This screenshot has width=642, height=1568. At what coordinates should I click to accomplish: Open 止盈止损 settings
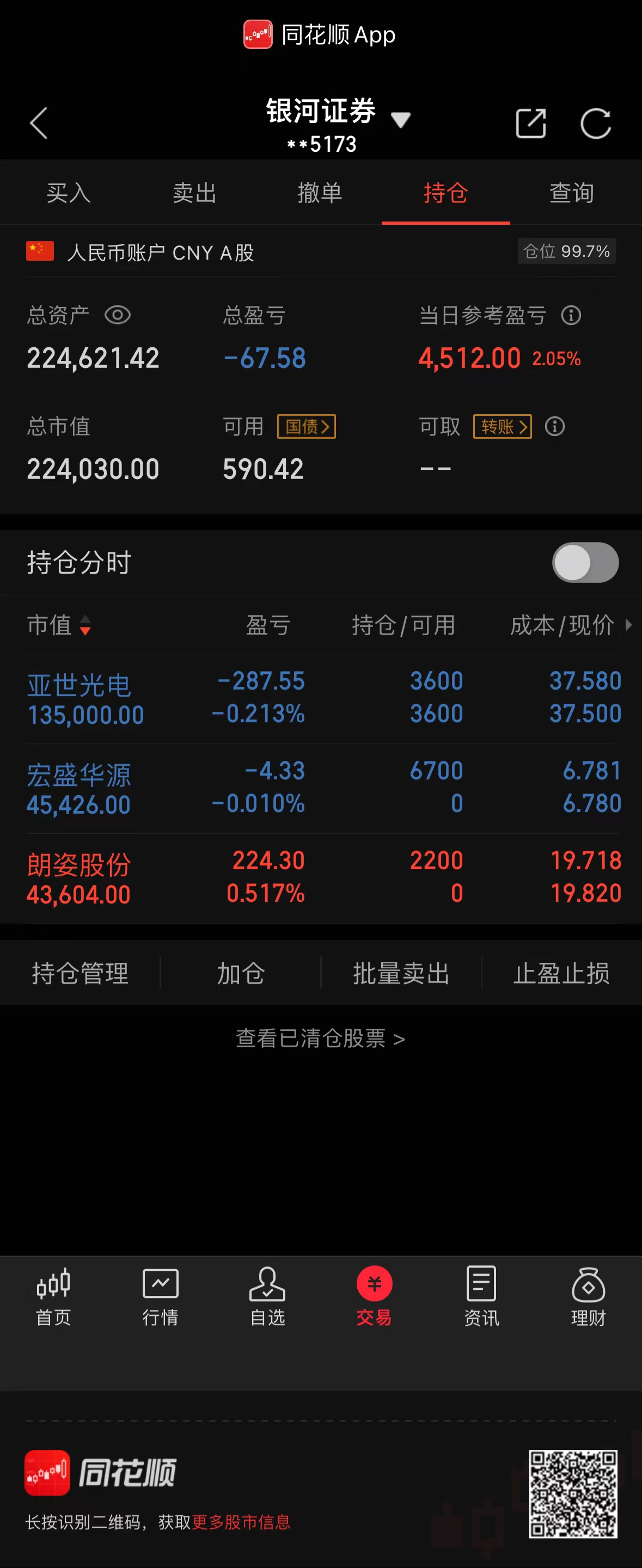(x=561, y=973)
